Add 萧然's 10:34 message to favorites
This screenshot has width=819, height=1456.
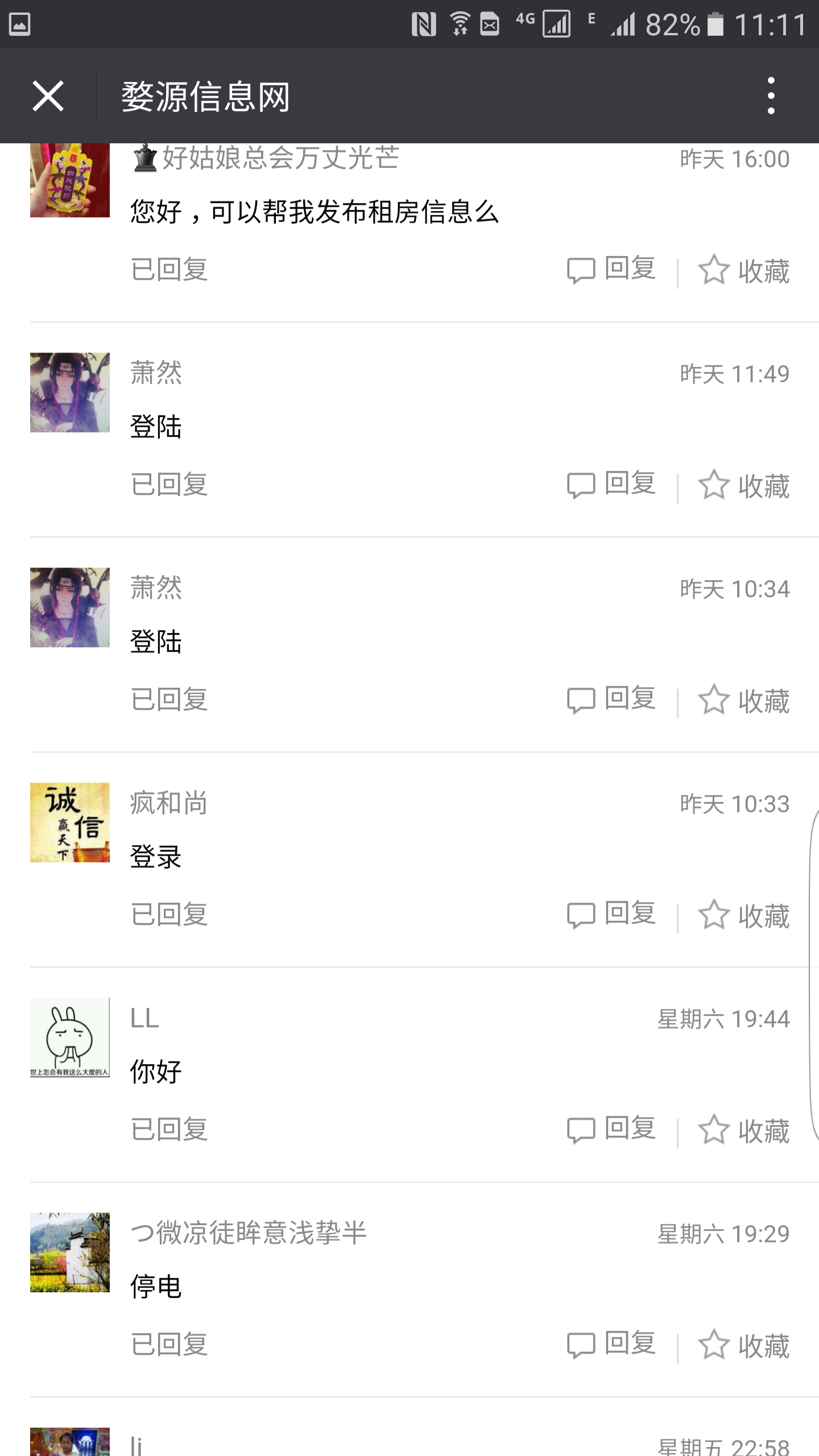pyautogui.click(x=744, y=701)
